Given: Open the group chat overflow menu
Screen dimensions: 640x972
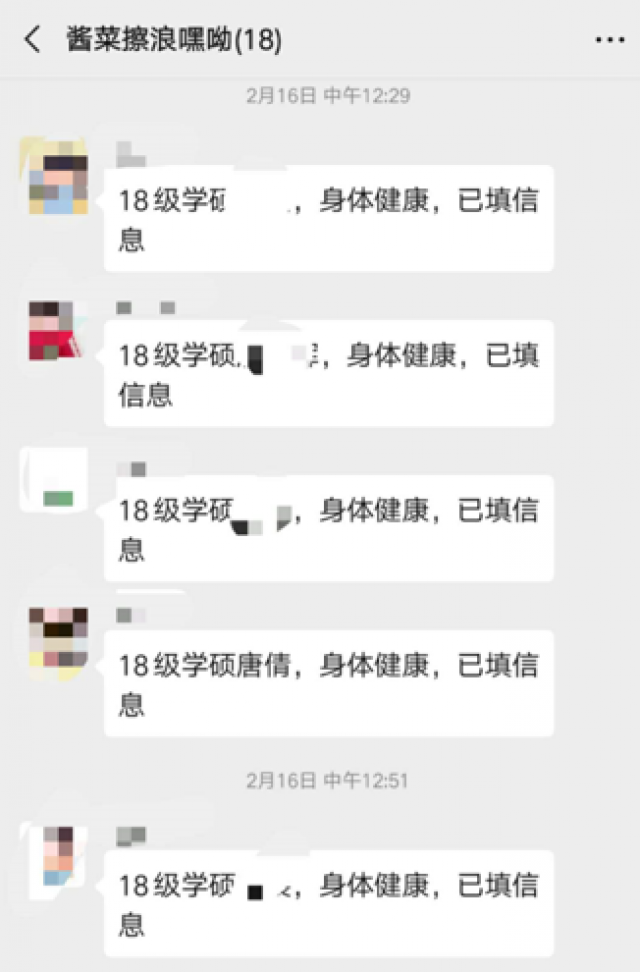Looking at the screenshot, I should pyautogui.click(x=609, y=40).
